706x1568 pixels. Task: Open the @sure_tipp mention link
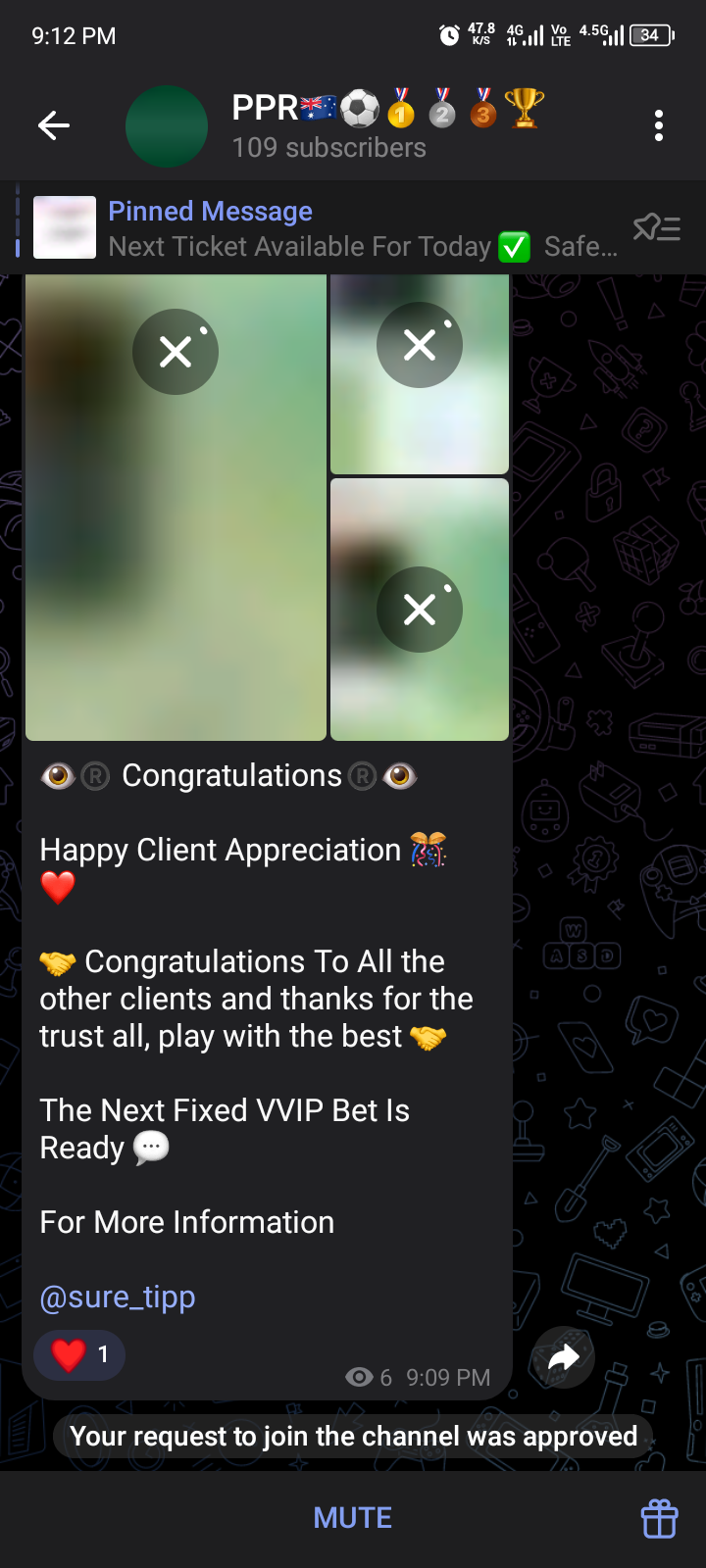118,1297
